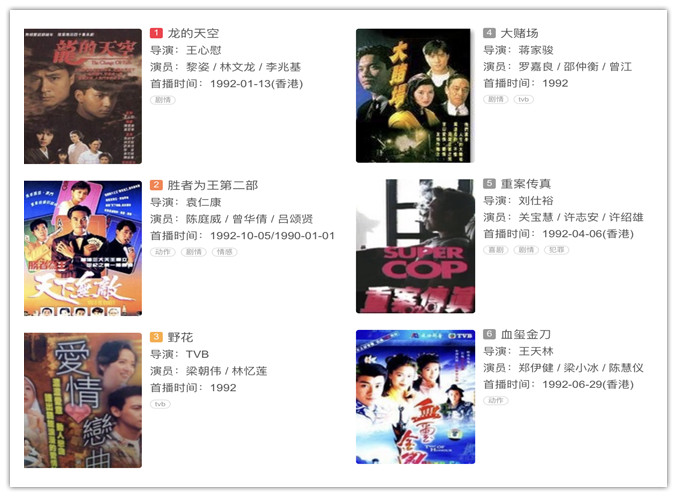View details for the 野花 title

click(x=180, y=337)
